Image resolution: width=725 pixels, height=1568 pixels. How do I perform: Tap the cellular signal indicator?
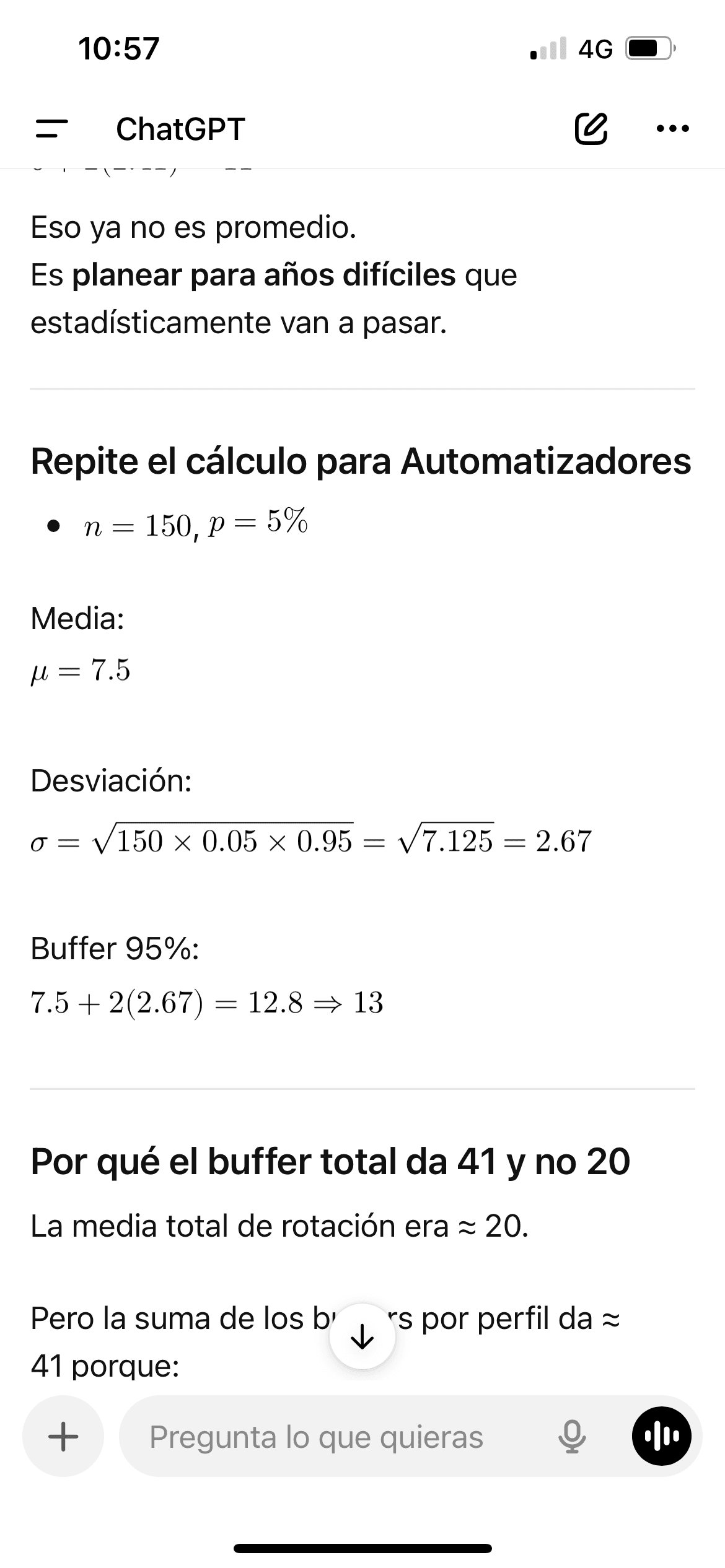point(548,48)
